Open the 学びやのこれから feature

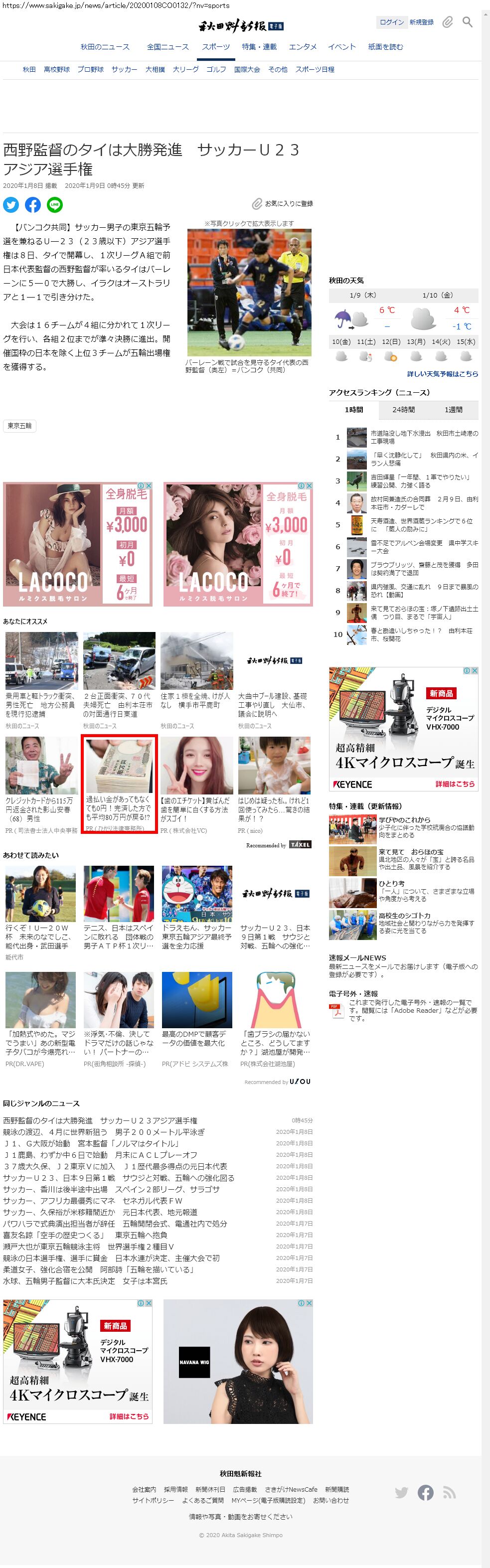404,820
